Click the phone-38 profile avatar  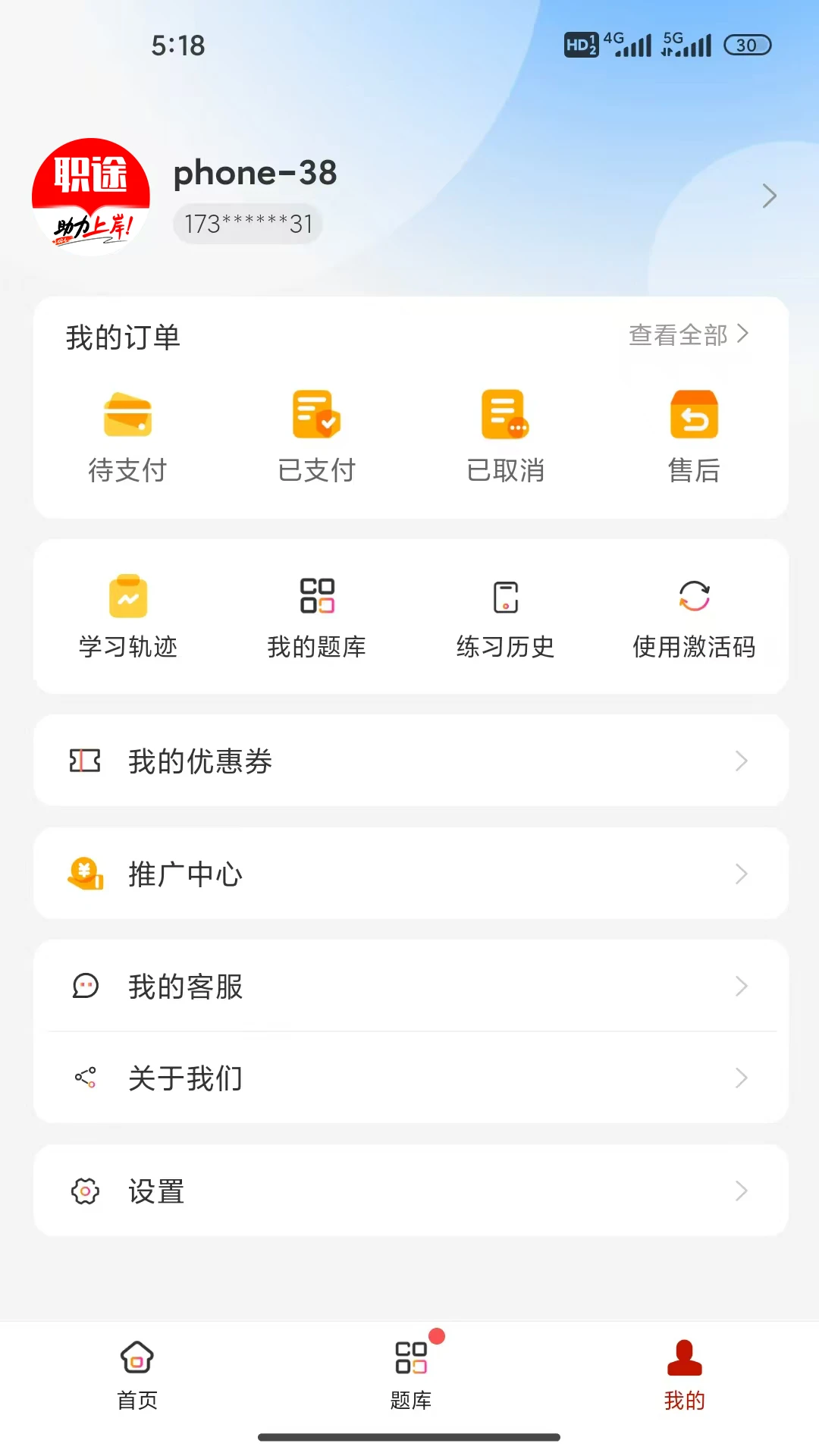coord(89,196)
